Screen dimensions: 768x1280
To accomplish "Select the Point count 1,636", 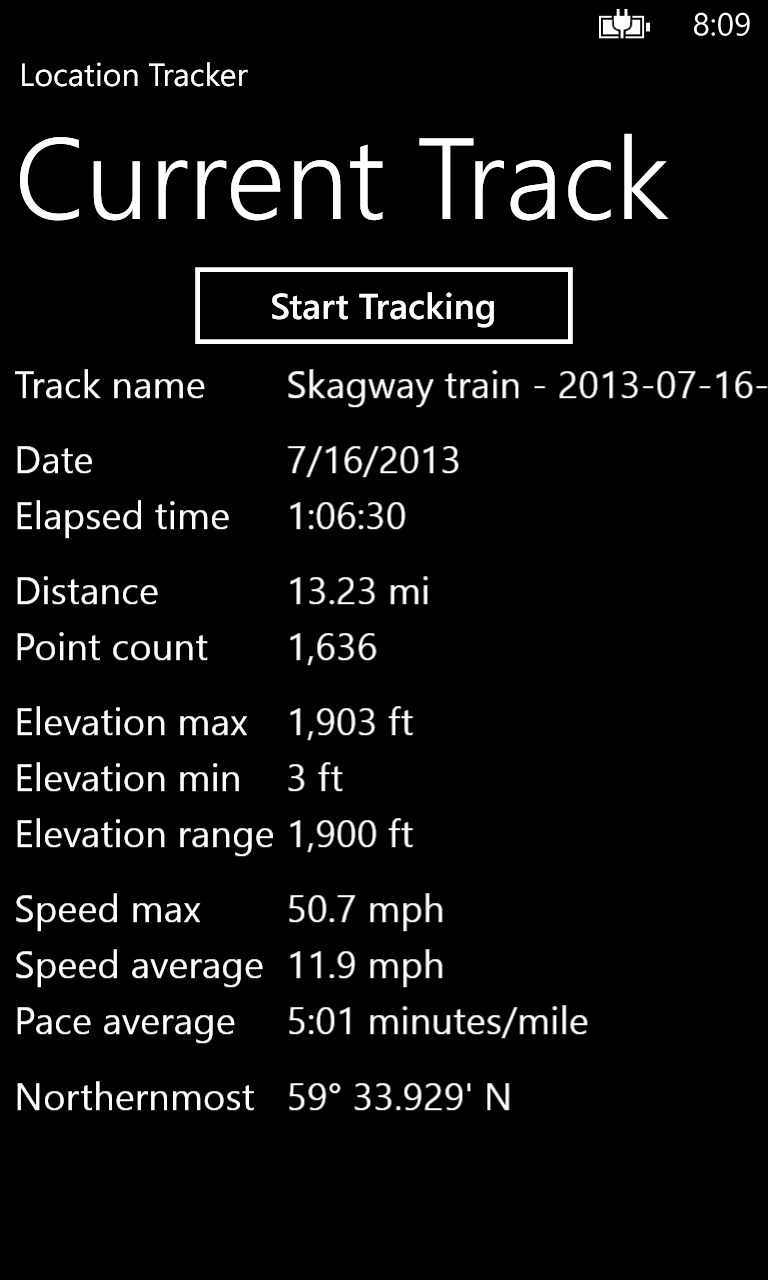I will tap(332, 647).
